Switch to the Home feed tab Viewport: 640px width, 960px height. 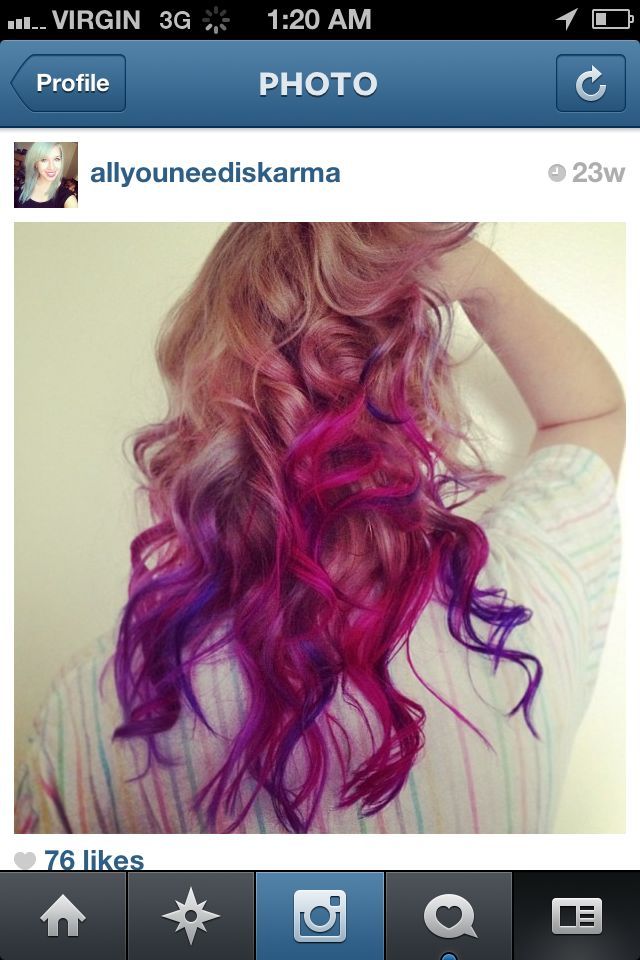point(63,916)
